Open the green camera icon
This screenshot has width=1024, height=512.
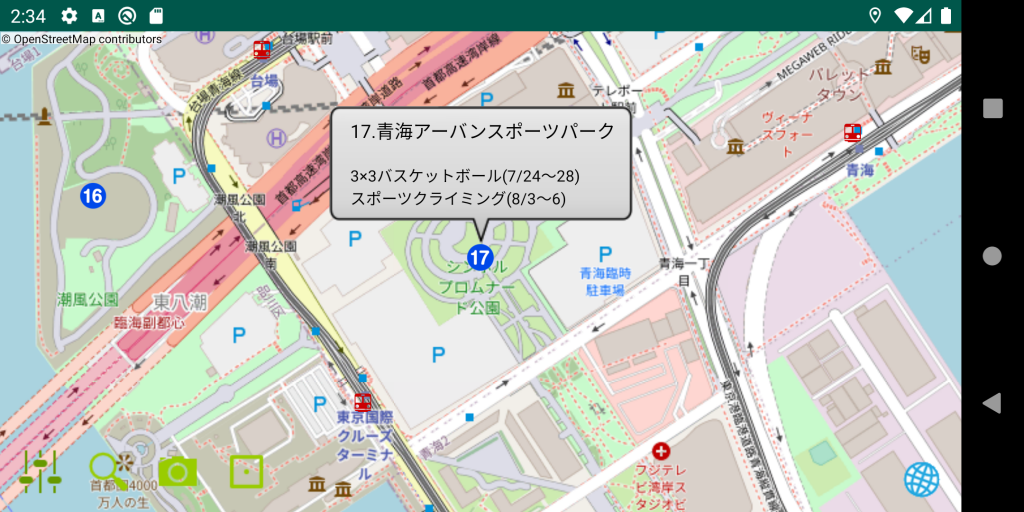coord(177,471)
